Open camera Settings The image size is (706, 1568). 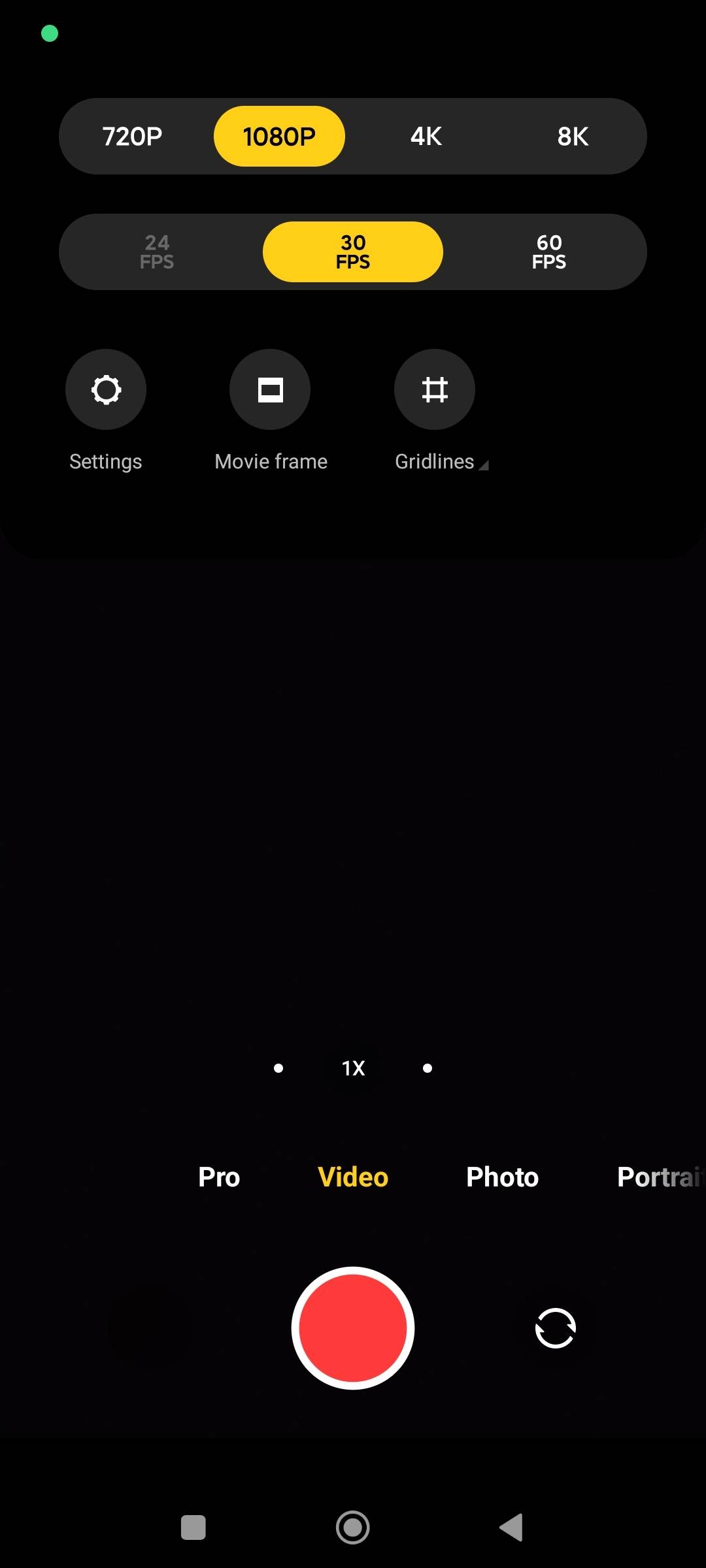(106, 390)
